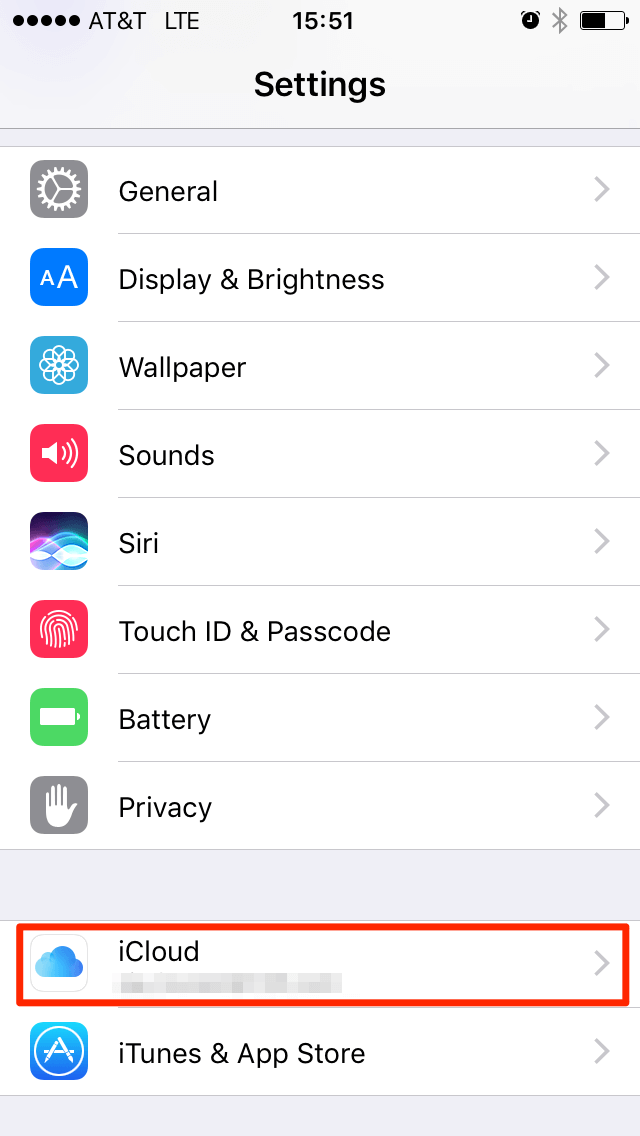The height and width of the screenshot is (1136, 640).
Task: Open the Sounds settings row
Action: point(320,454)
